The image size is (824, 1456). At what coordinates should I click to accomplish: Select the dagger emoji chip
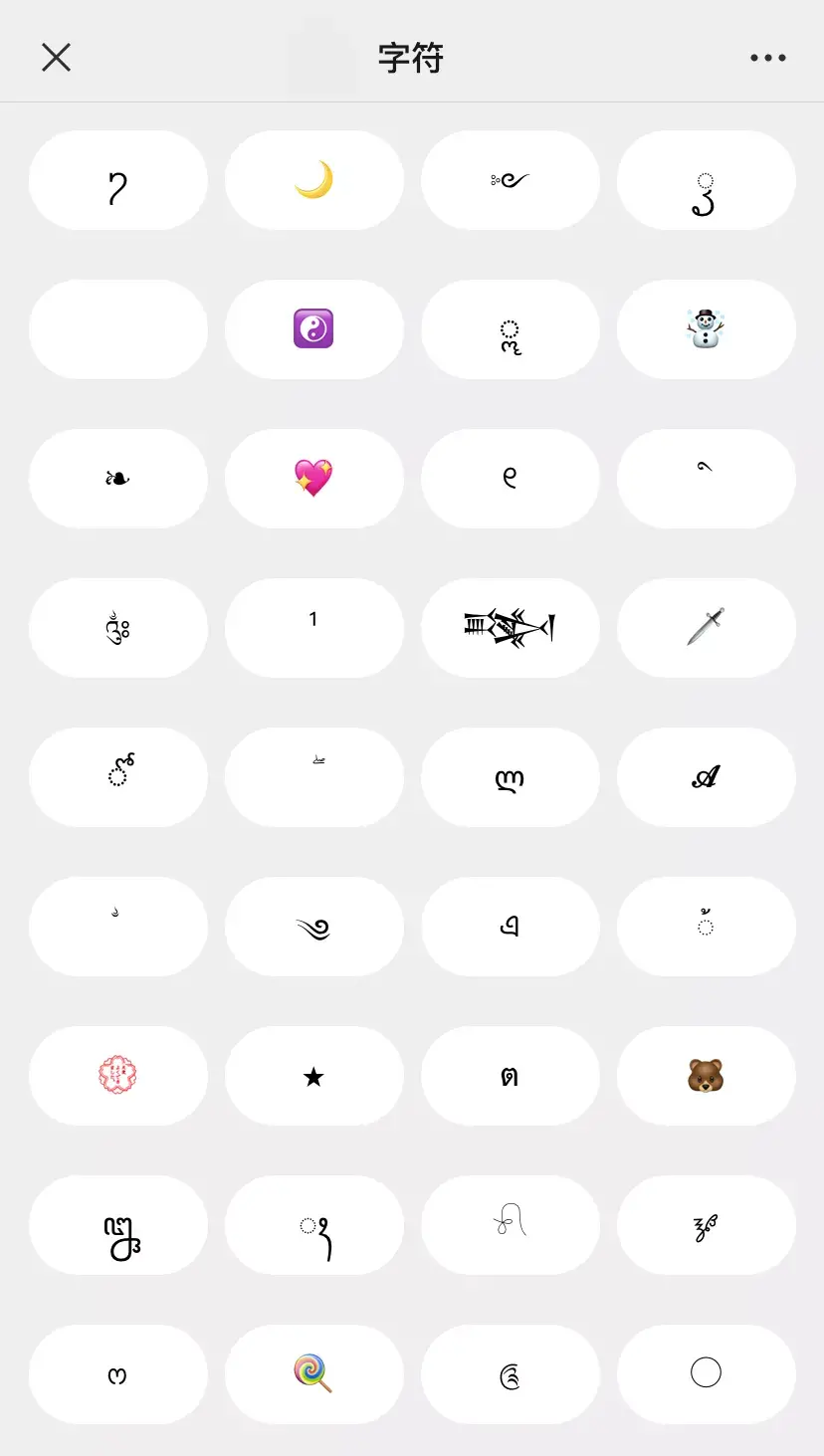[706, 628]
